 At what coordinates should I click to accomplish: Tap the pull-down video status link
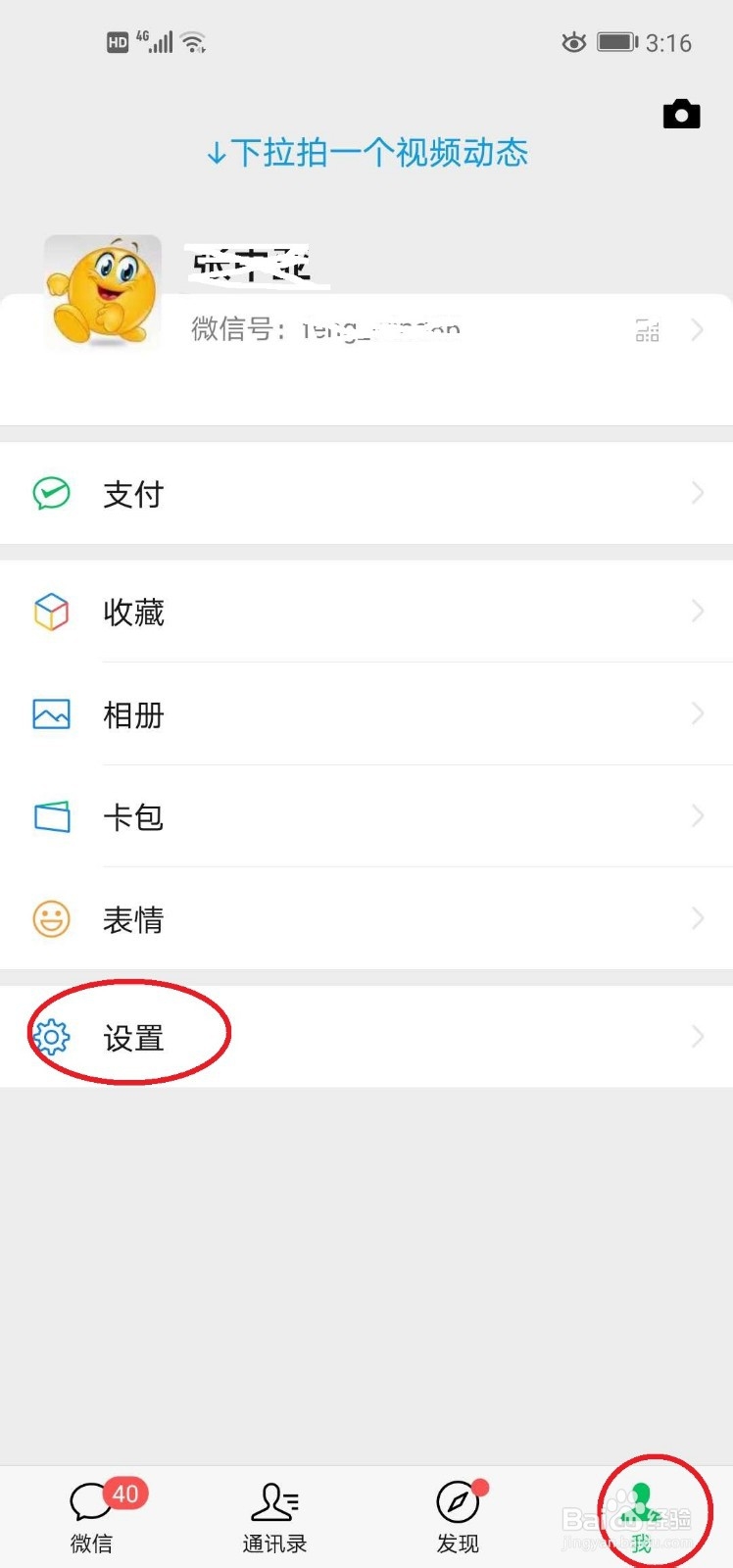tap(366, 153)
